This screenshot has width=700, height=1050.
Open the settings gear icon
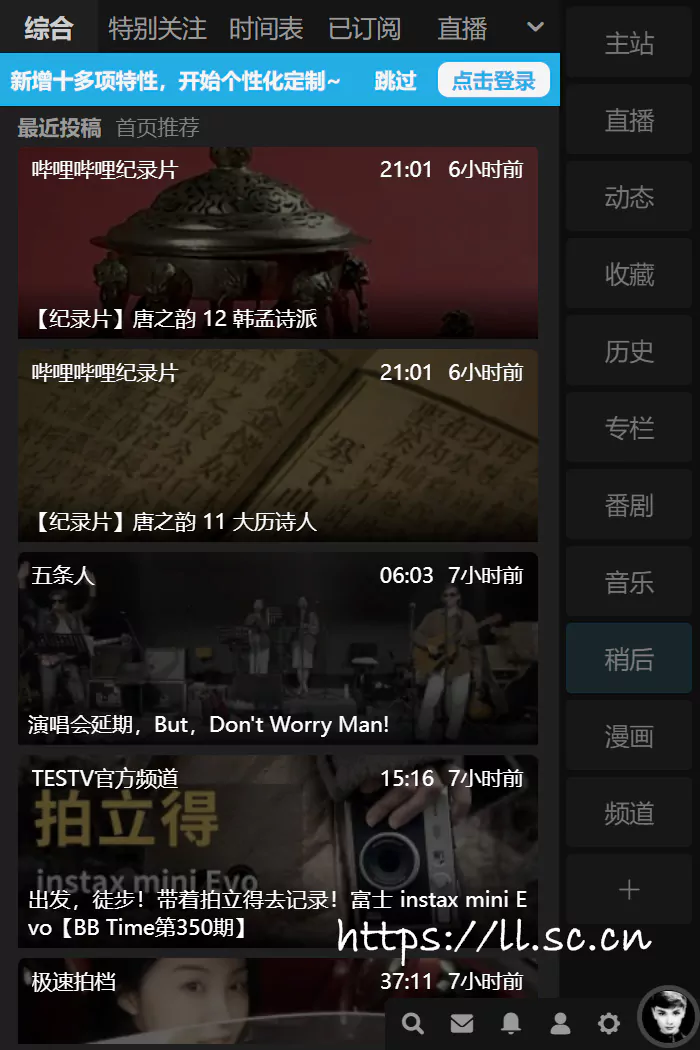coord(609,1023)
